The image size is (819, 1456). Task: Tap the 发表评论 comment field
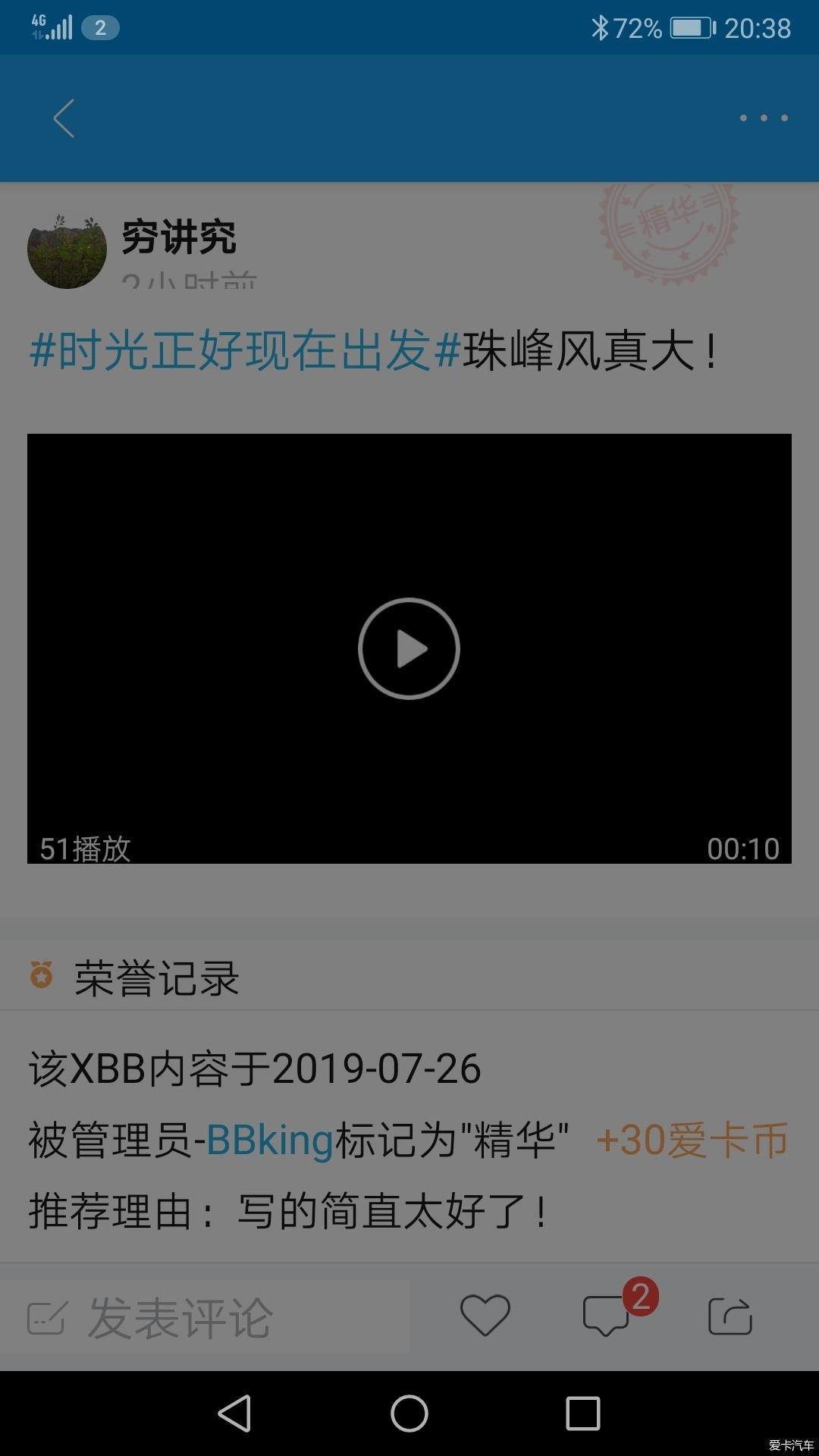tap(205, 1318)
